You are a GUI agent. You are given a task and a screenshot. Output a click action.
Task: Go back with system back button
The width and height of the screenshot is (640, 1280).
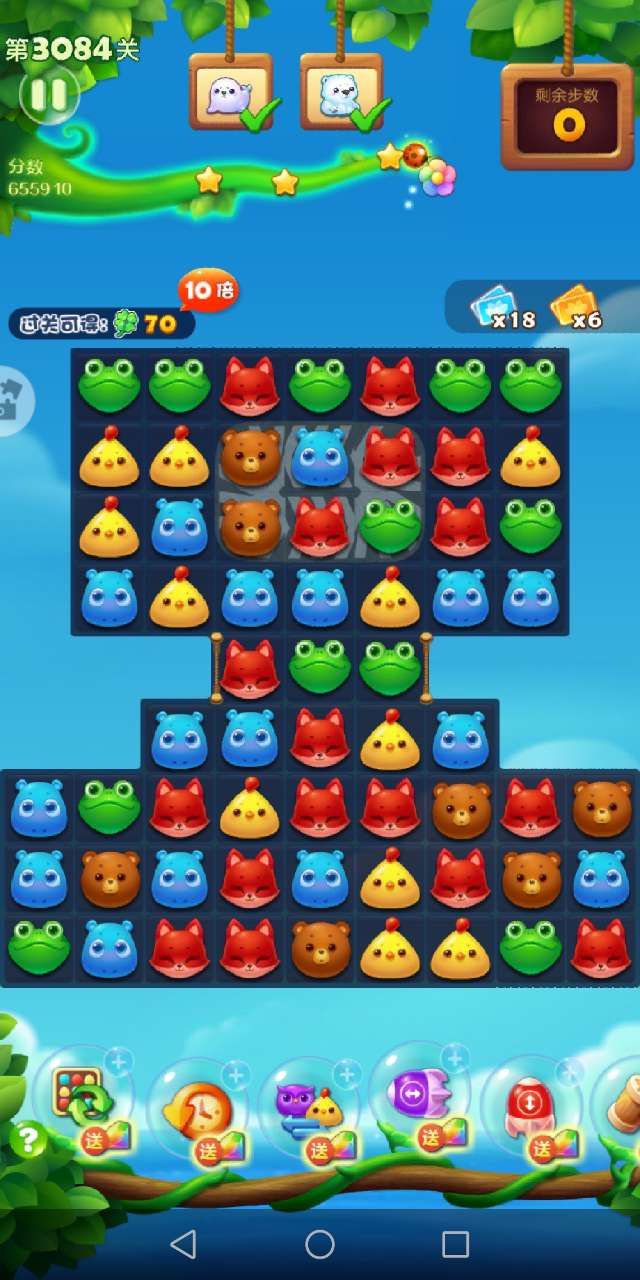click(183, 1244)
